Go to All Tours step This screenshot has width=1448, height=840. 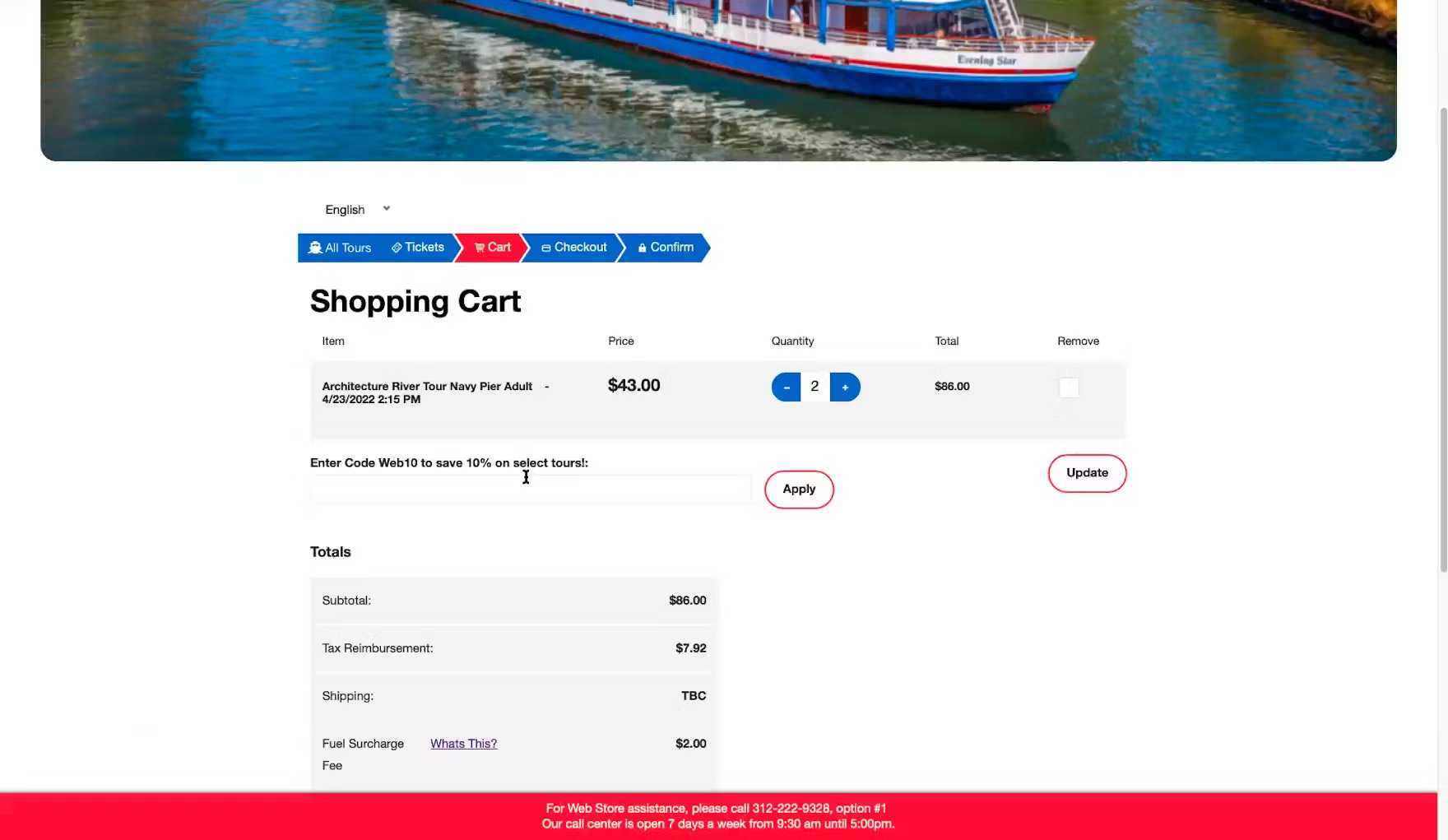click(x=340, y=248)
